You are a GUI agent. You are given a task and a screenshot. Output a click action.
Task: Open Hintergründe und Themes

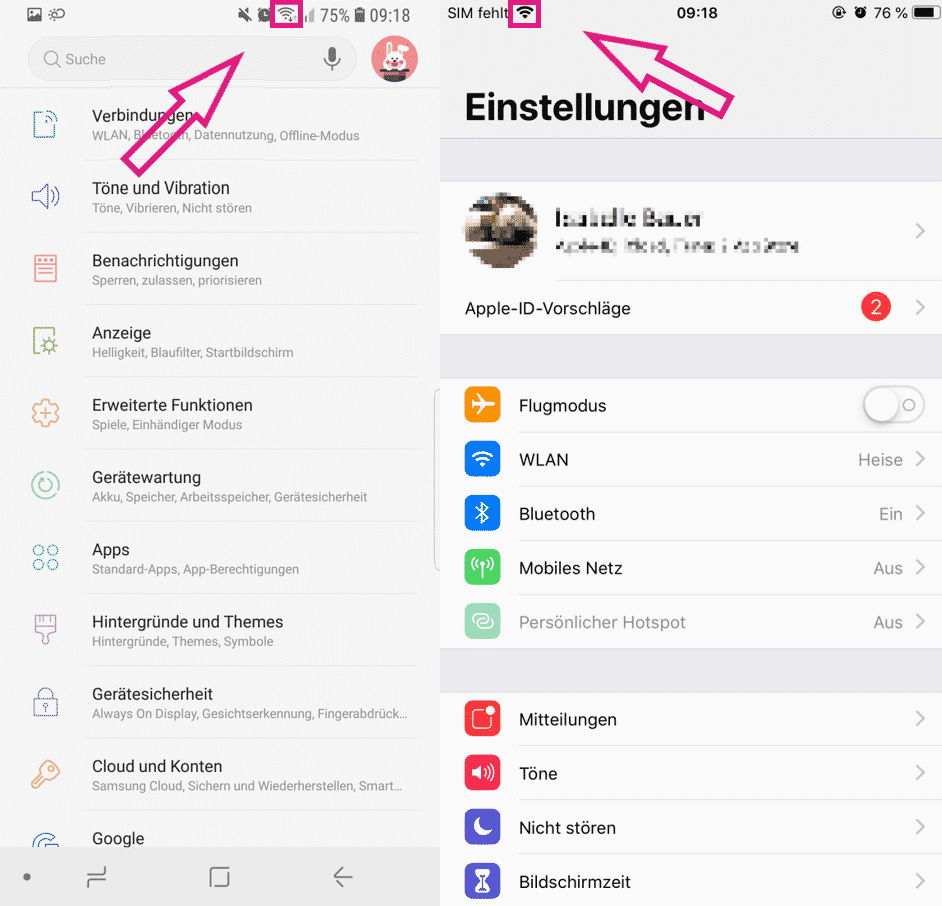click(225, 630)
